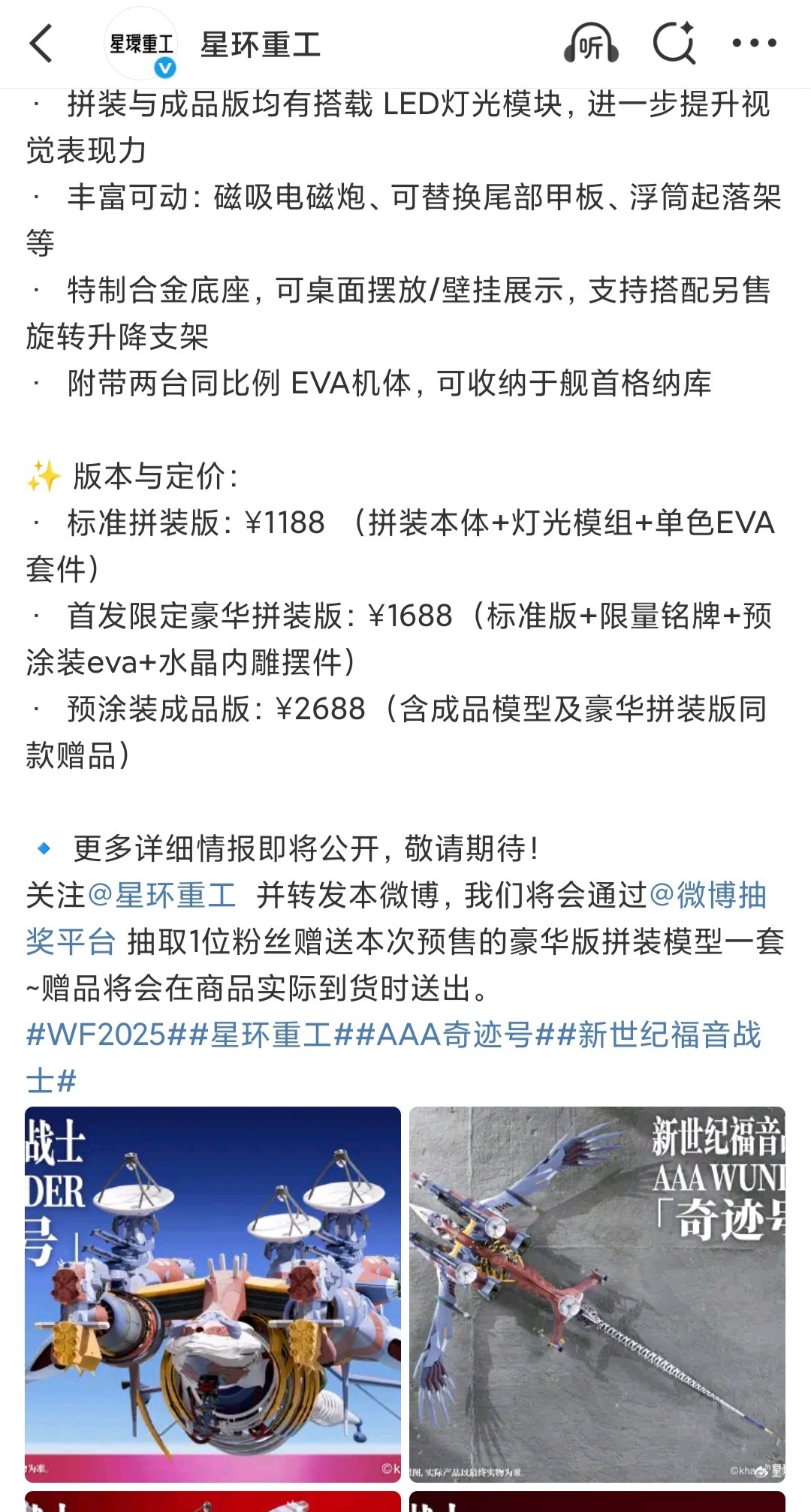Listen to this post with headphone icon
Screen dimensions: 811x1512
591,44
